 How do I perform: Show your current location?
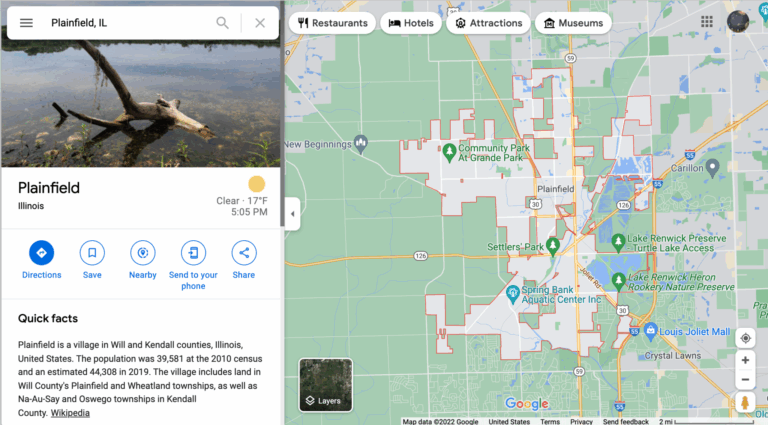pos(745,337)
